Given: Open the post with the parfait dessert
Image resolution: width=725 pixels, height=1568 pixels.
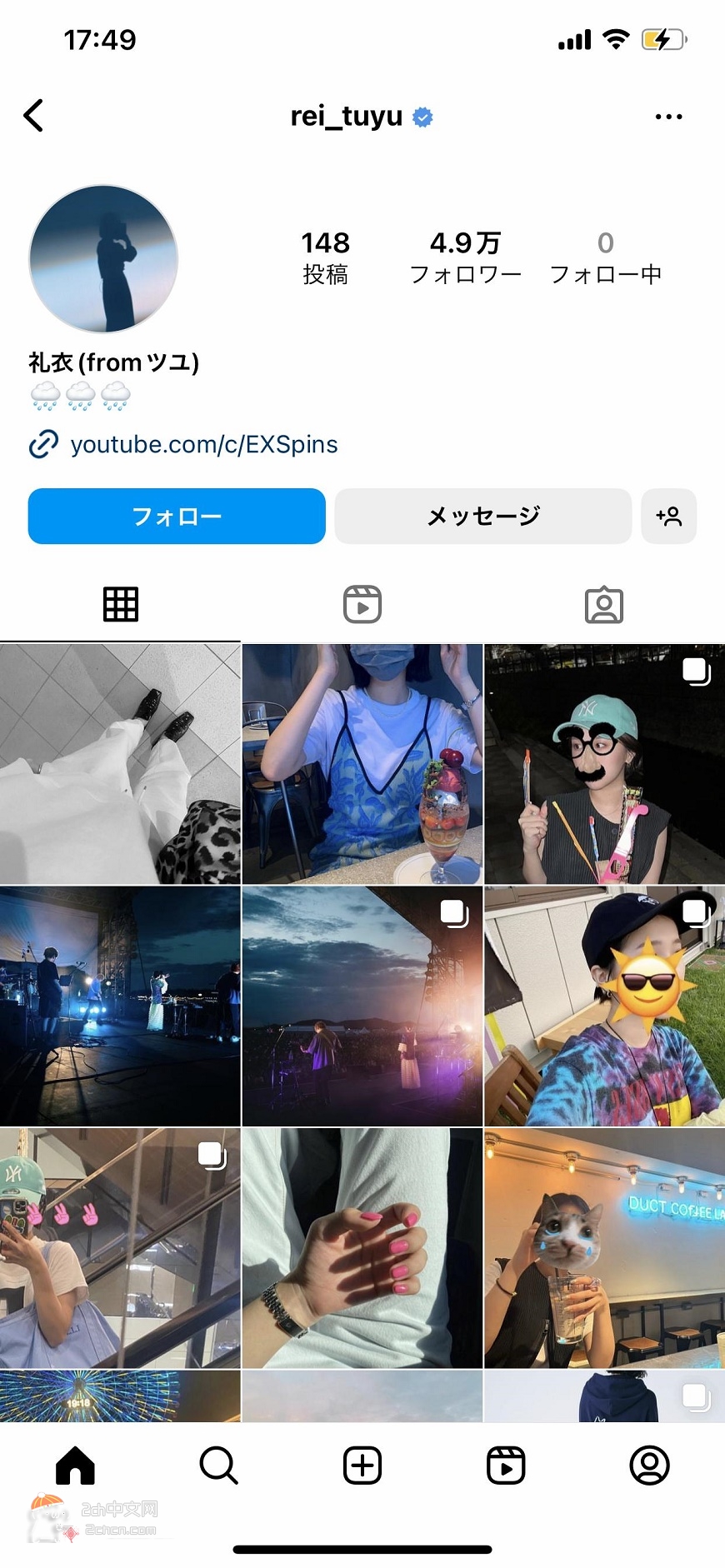Looking at the screenshot, I should pyautogui.click(x=362, y=764).
